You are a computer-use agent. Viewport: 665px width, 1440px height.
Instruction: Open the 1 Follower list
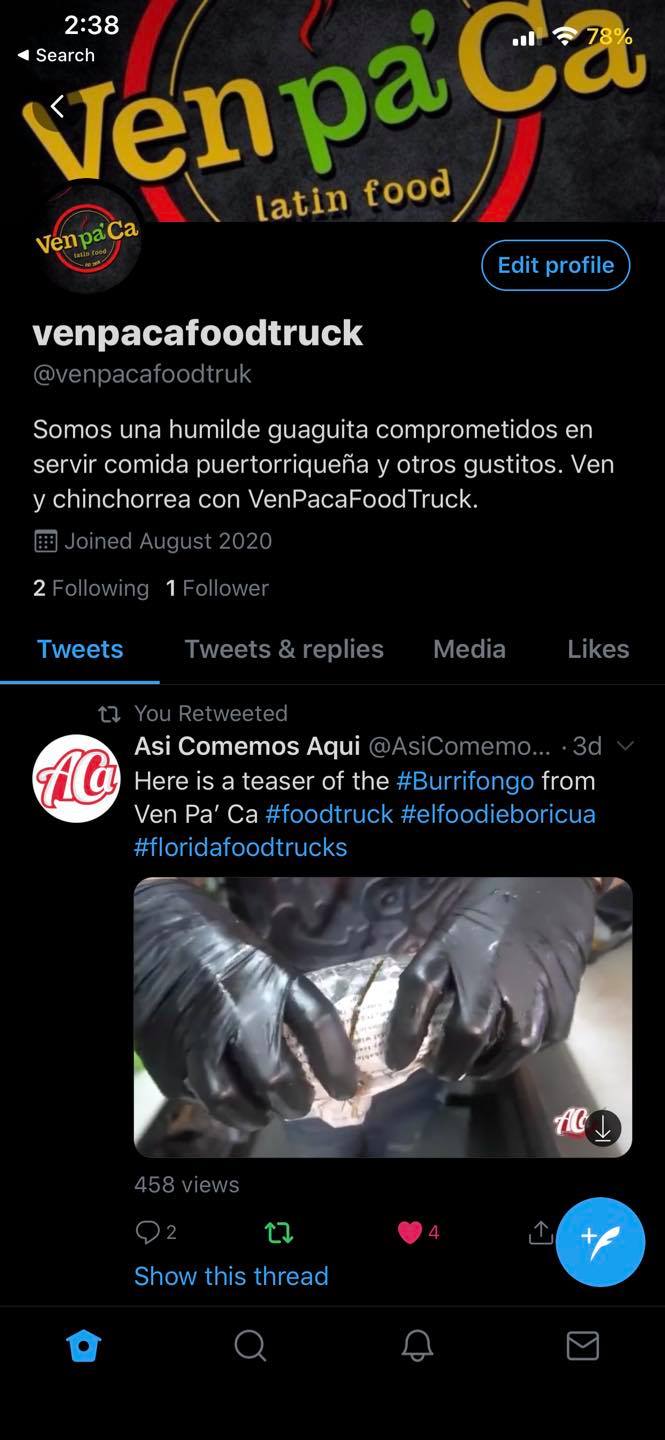[217, 588]
